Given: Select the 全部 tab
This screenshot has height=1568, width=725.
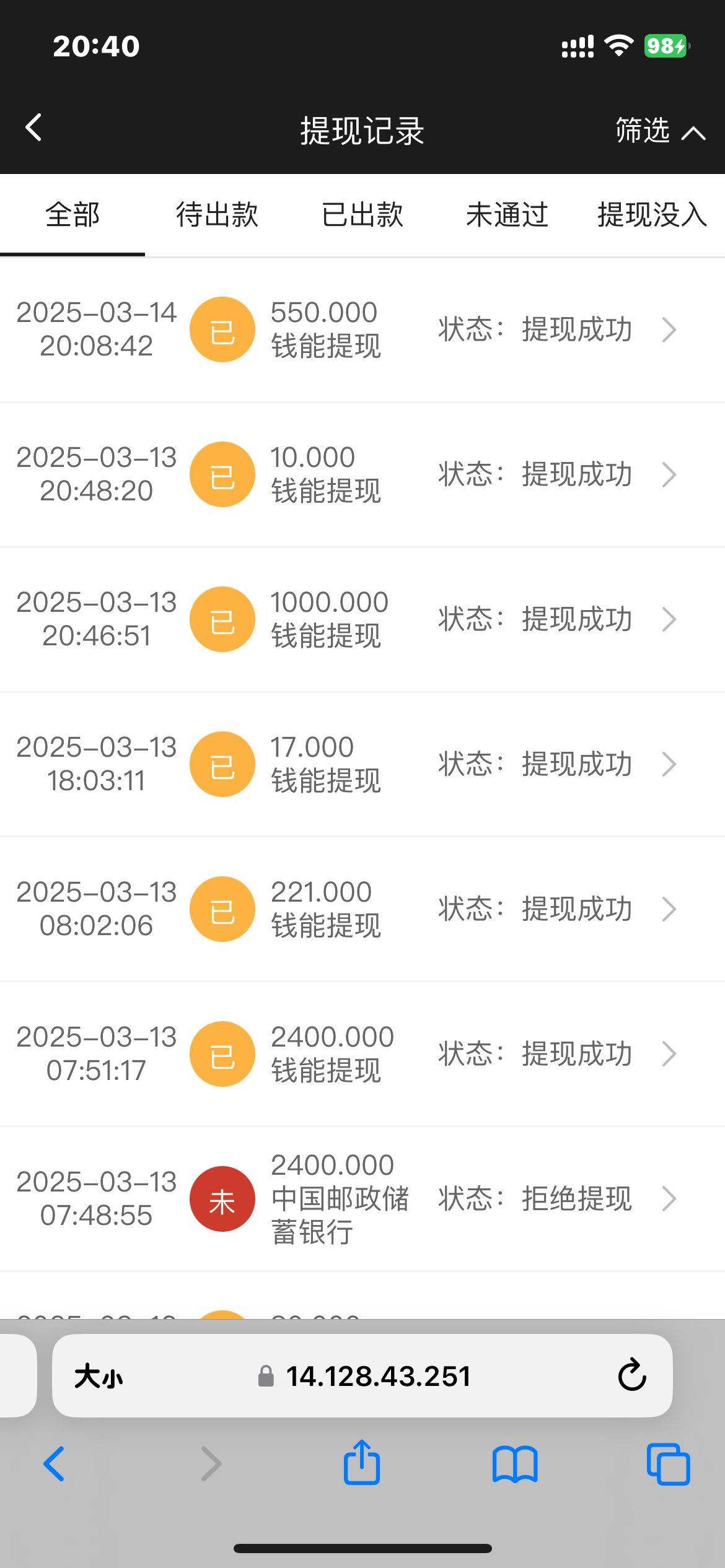Looking at the screenshot, I should [x=72, y=215].
